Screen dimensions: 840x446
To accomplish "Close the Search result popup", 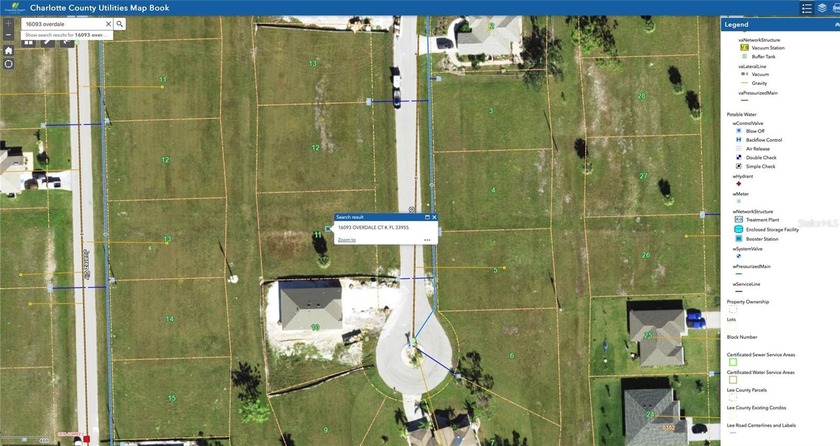I will [436, 217].
